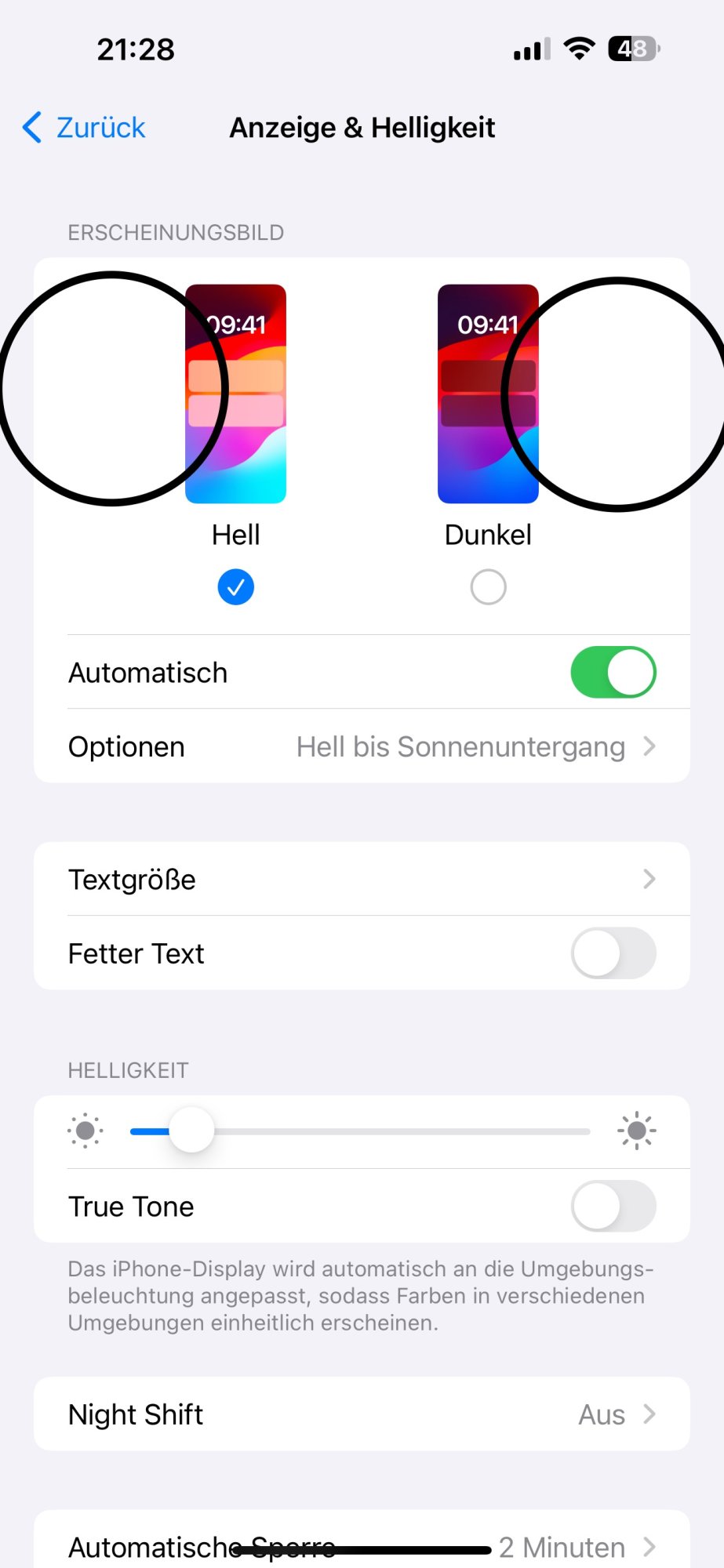Disable the Automatisch switch

tap(613, 673)
